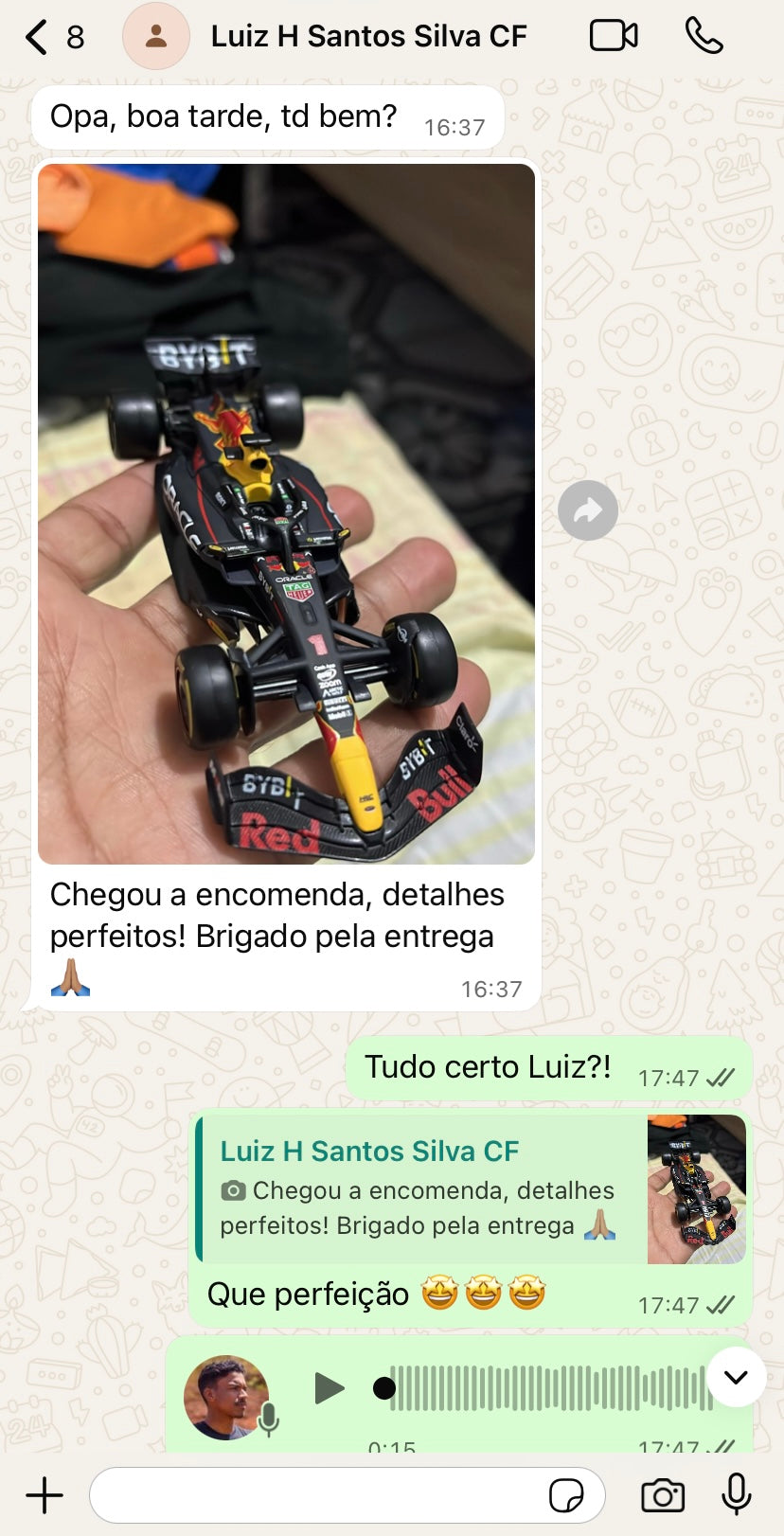This screenshot has width=784, height=1536.
Task: Open the attachment plus menu
Action: (x=44, y=1496)
